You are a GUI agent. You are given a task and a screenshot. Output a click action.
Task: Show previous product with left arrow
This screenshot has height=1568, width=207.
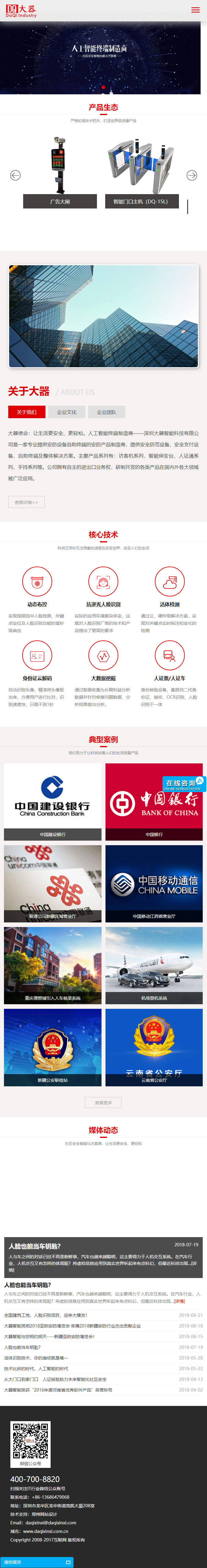click(15, 175)
